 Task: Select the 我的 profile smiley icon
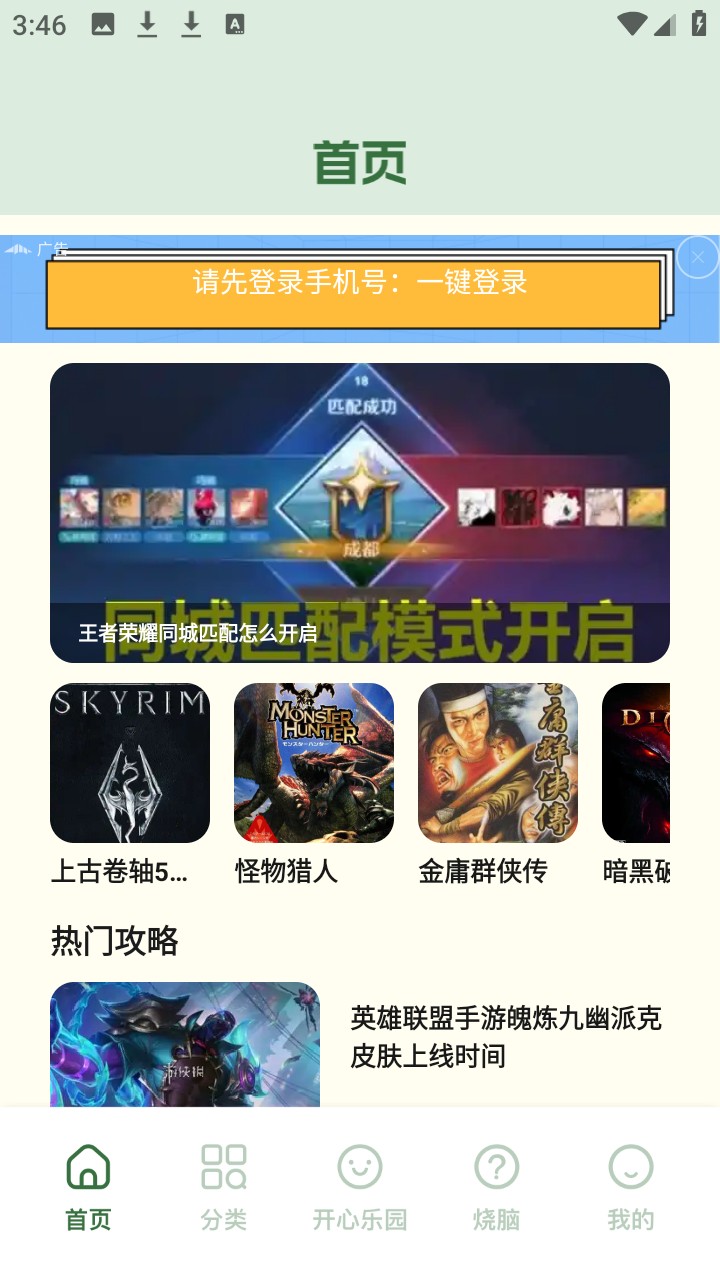point(630,1166)
